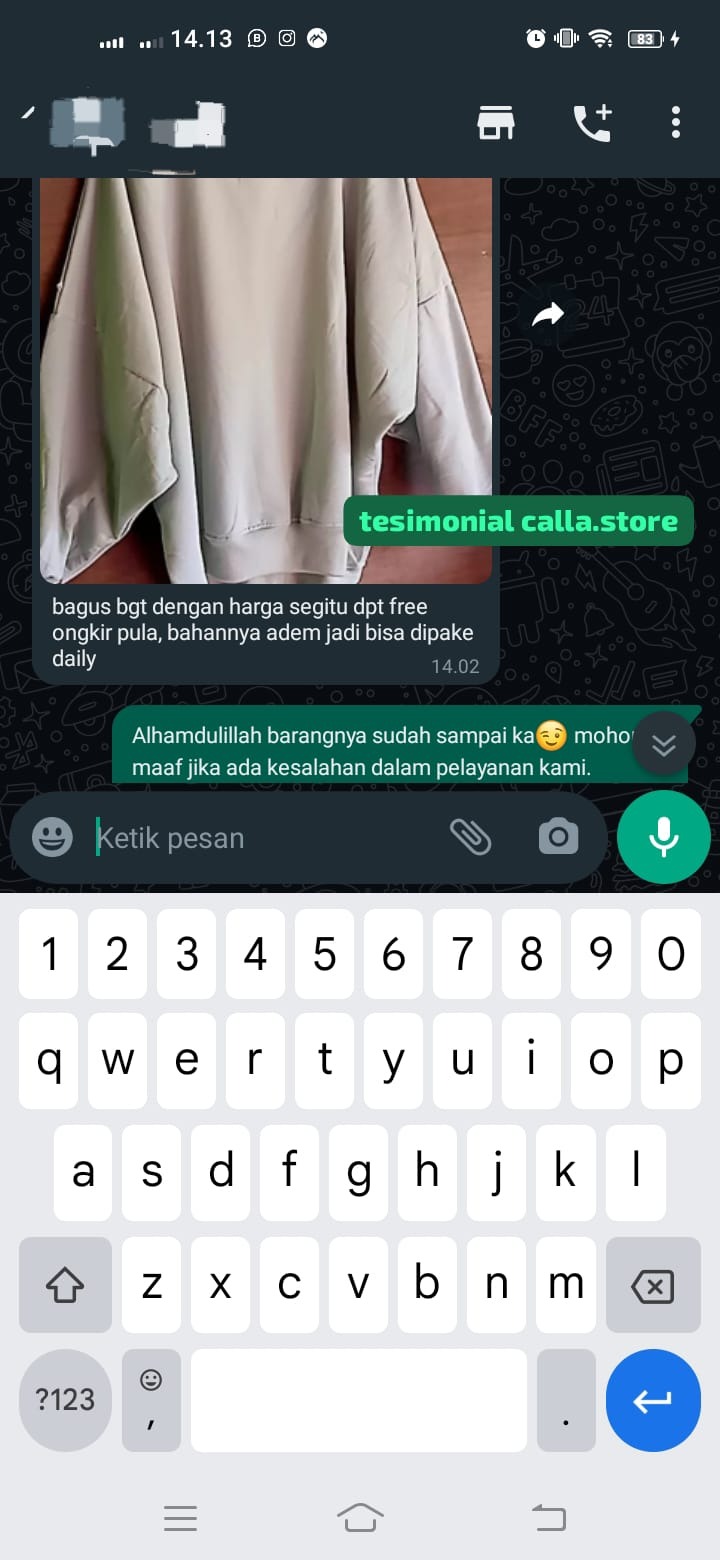Open the emoji picker in message bar
The width and height of the screenshot is (720, 1560).
point(52,837)
